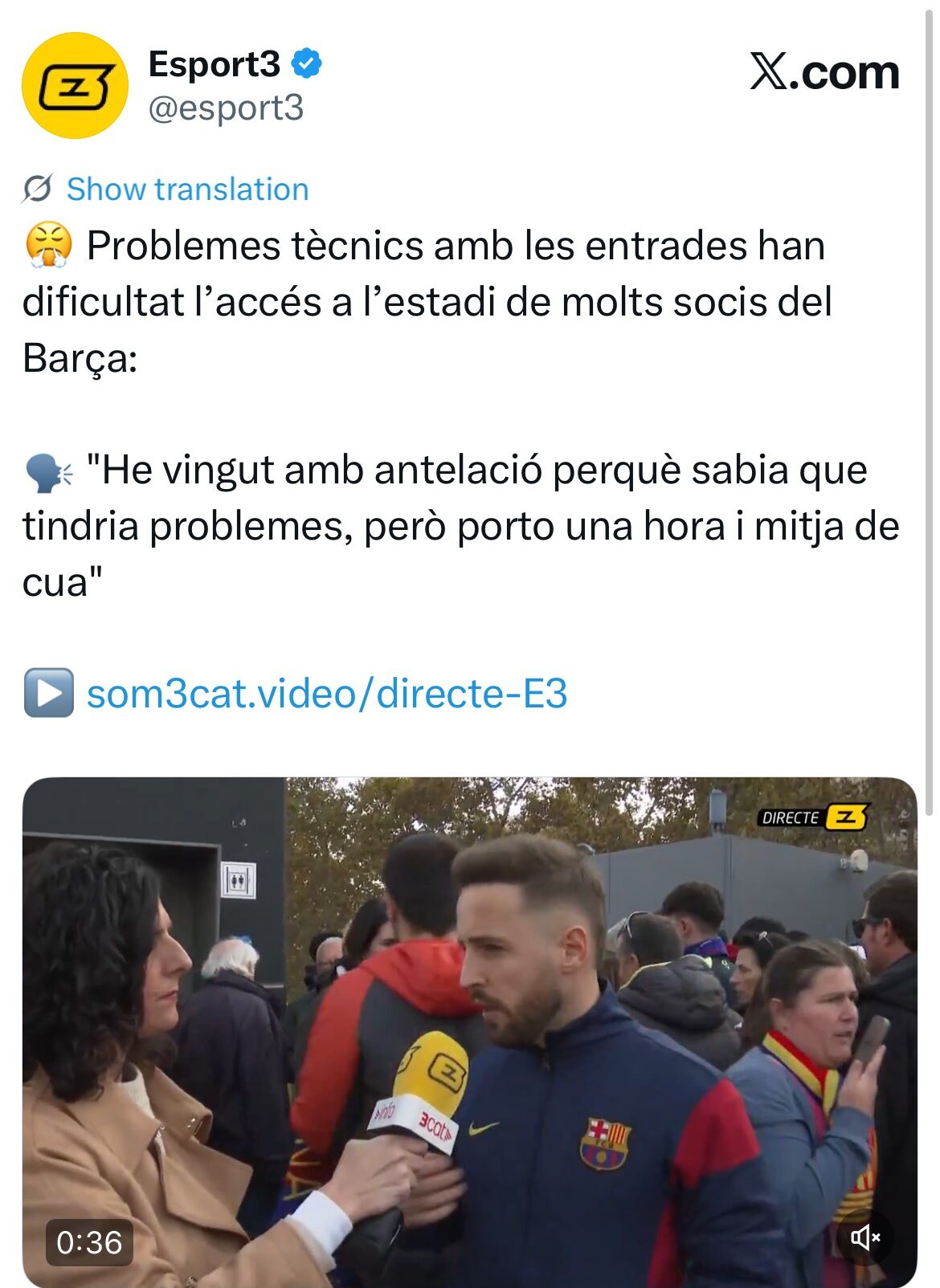
Task: Tap Show translation
Action: click(186, 190)
